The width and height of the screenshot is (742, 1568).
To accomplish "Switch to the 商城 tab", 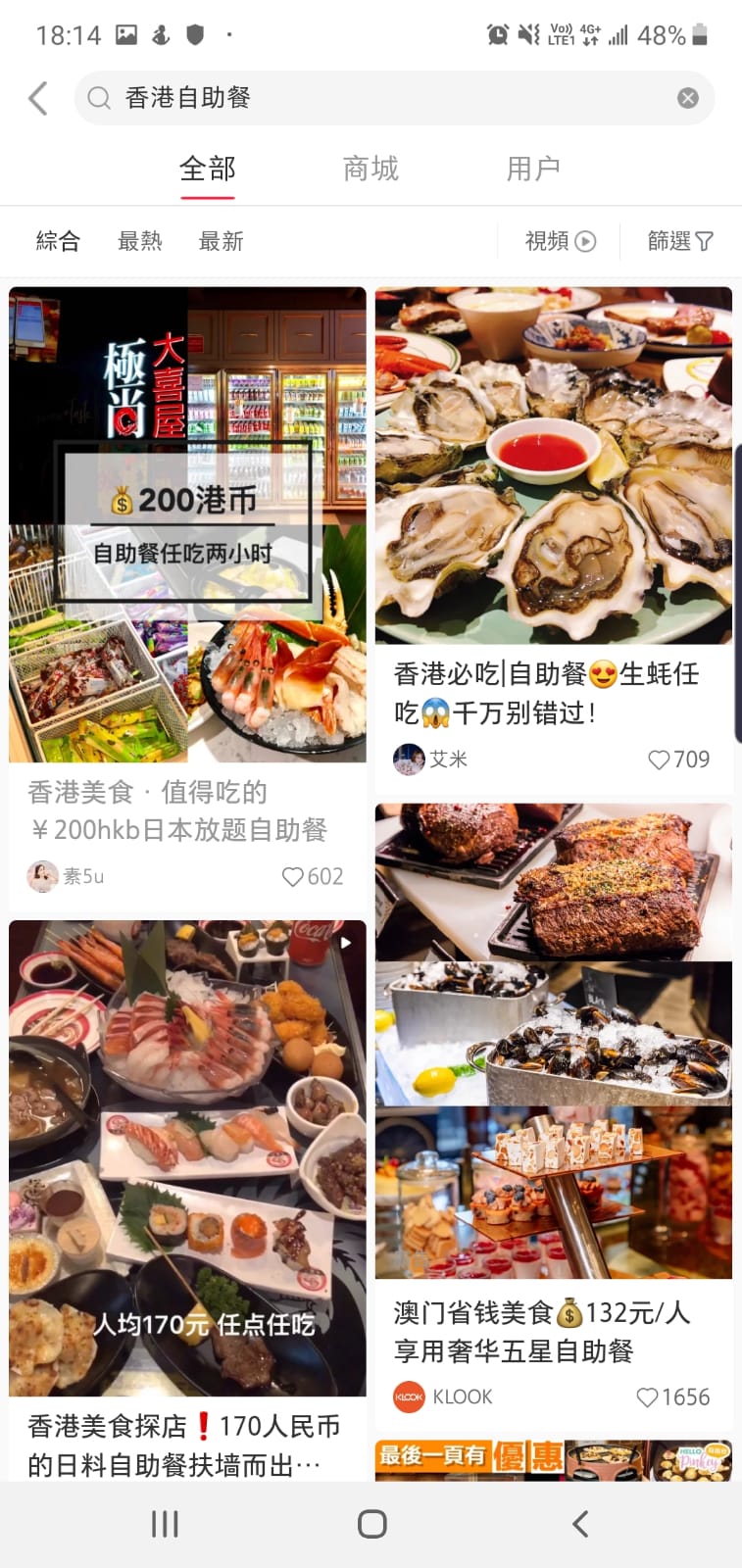I will pos(371,169).
